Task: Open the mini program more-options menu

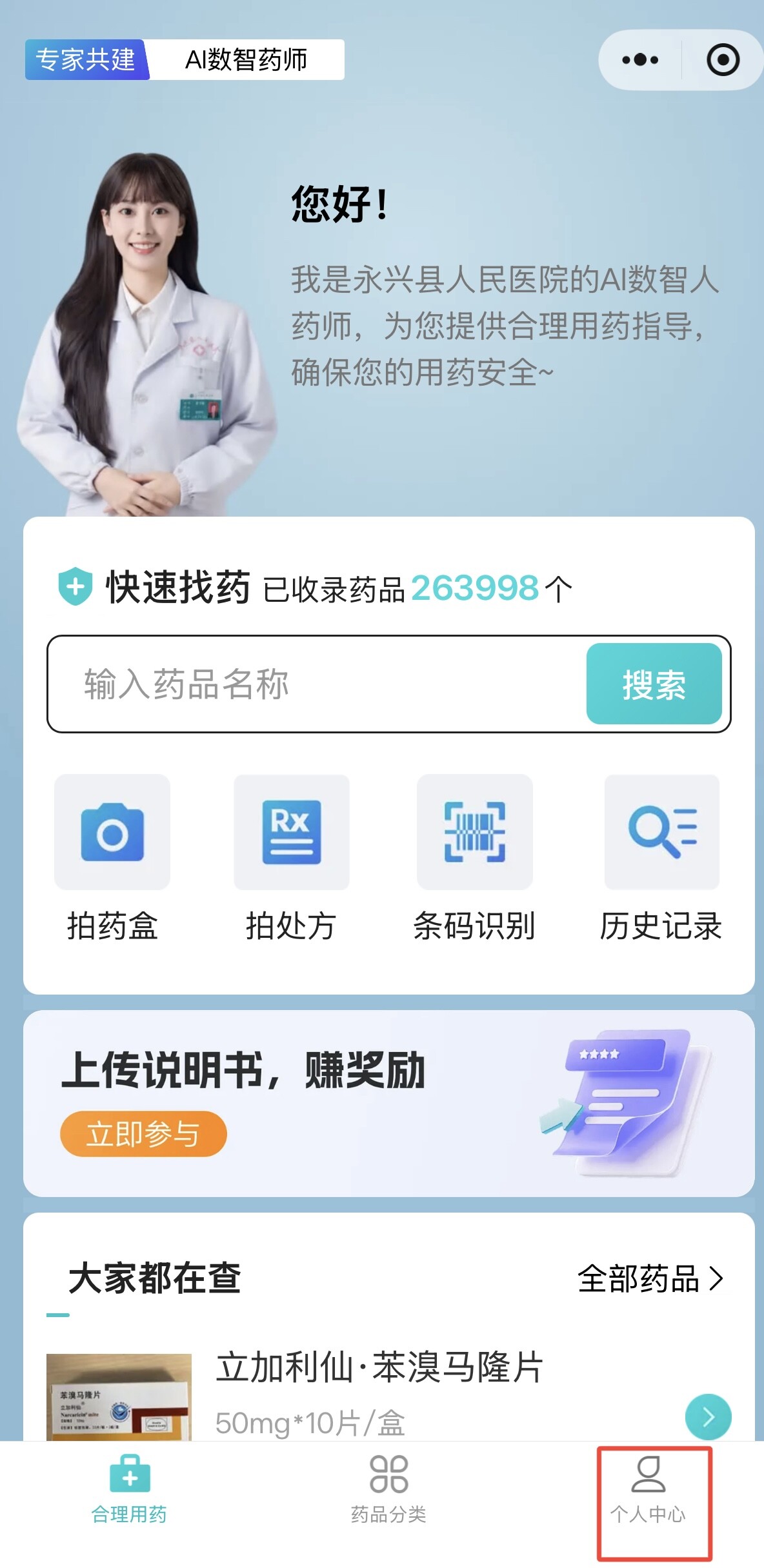Action: (x=640, y=60)
